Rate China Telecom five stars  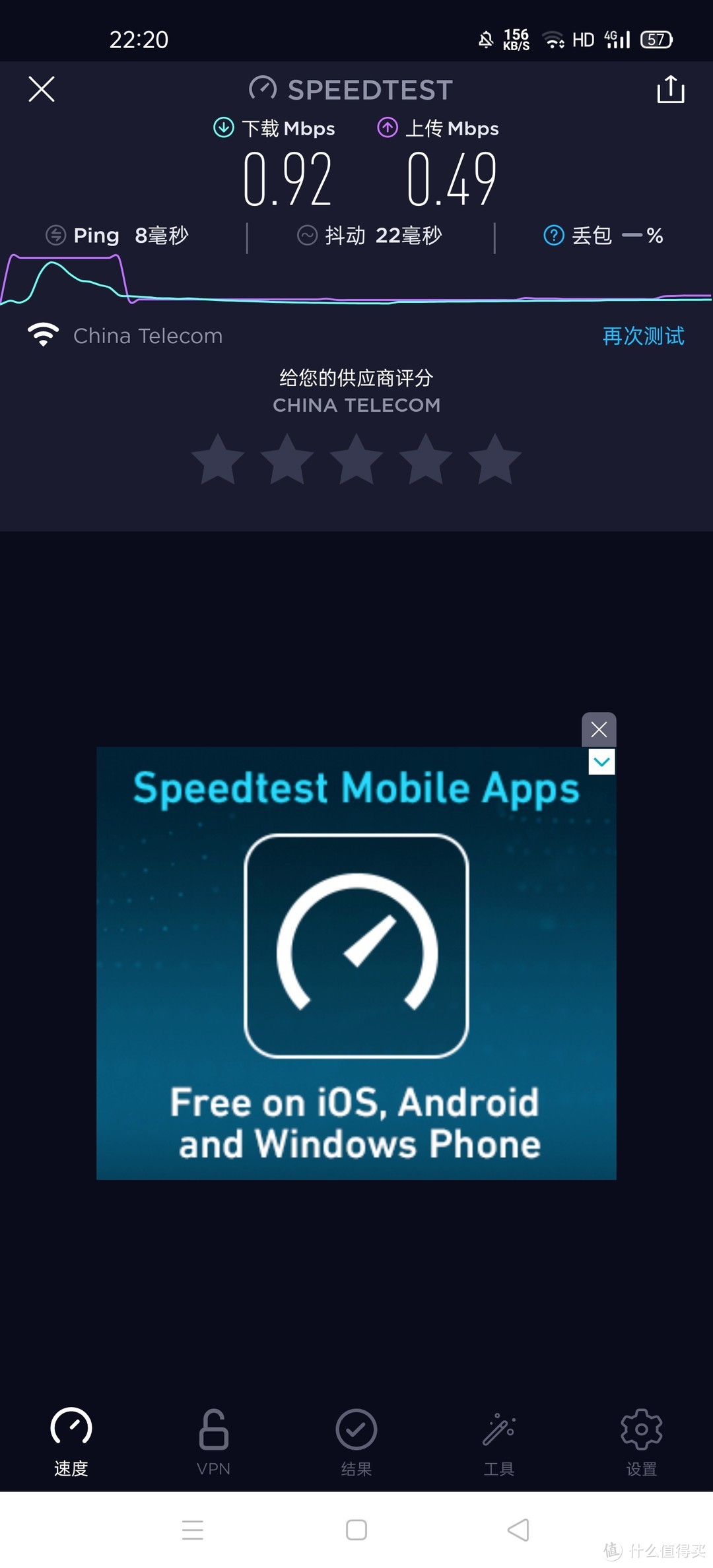[494, 459]
